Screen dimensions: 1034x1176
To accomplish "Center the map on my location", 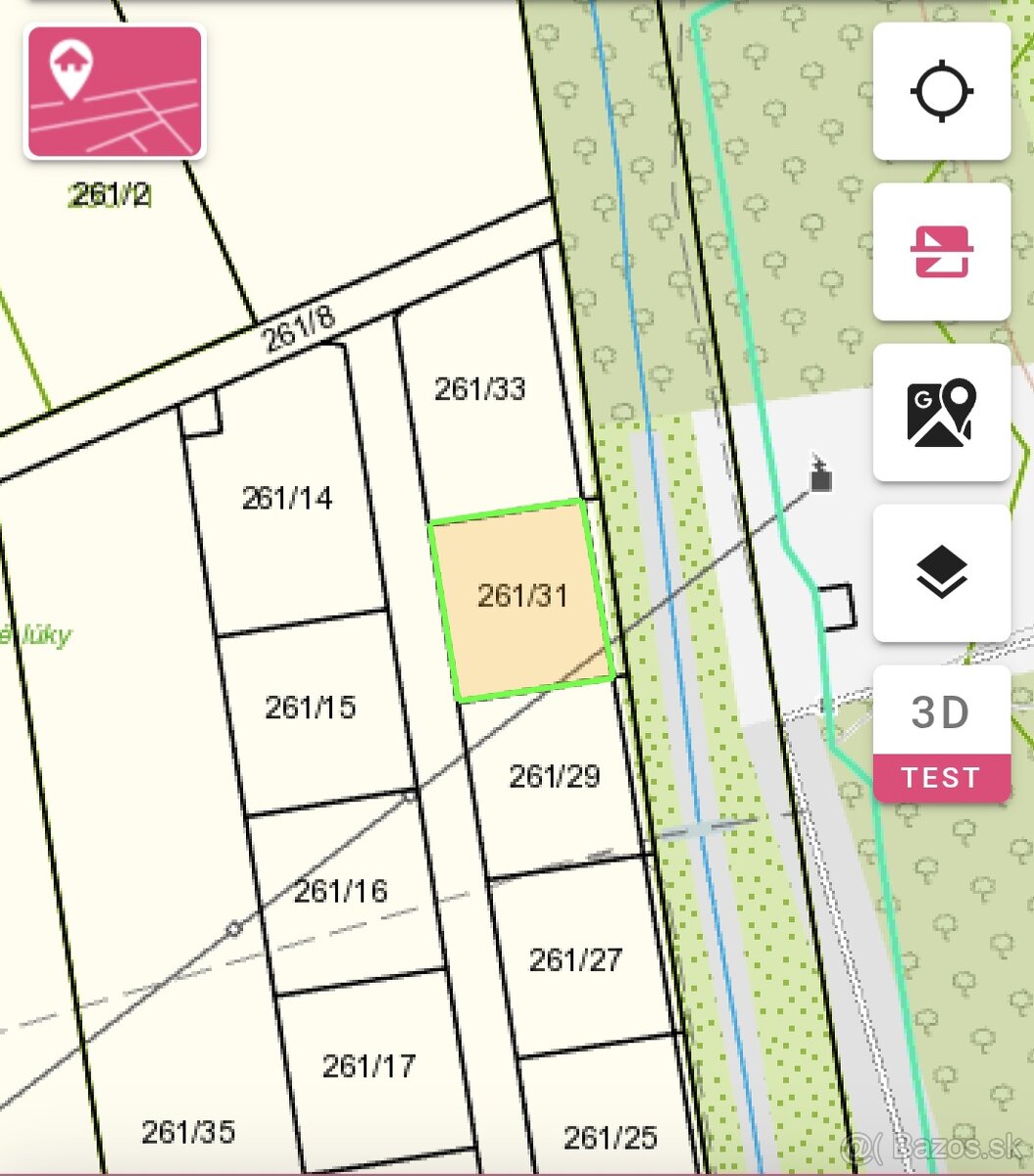I will [941, 91].
